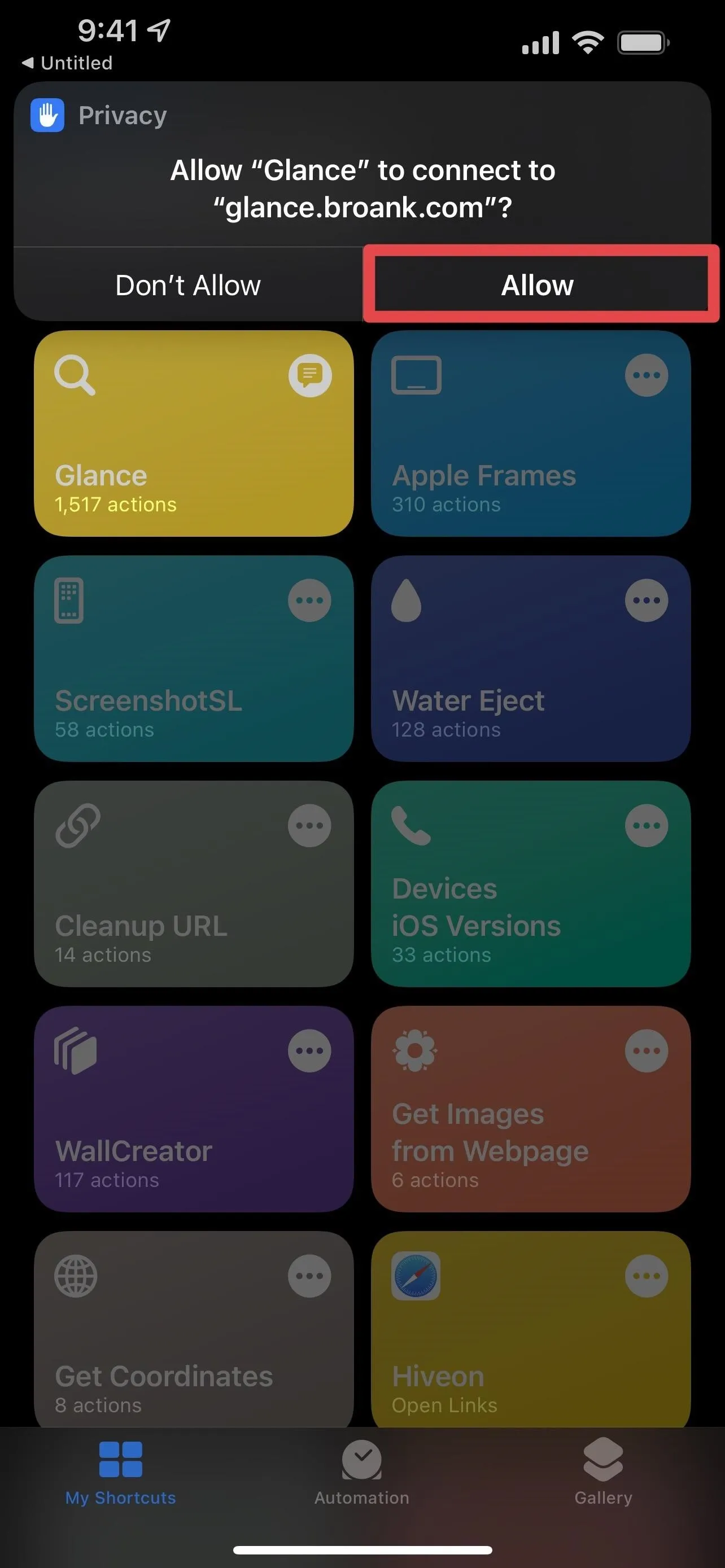This screenshot has height=1568, width=725.
Task: Open the Apple Frames shortcut
Action: (x=531, y=433)
